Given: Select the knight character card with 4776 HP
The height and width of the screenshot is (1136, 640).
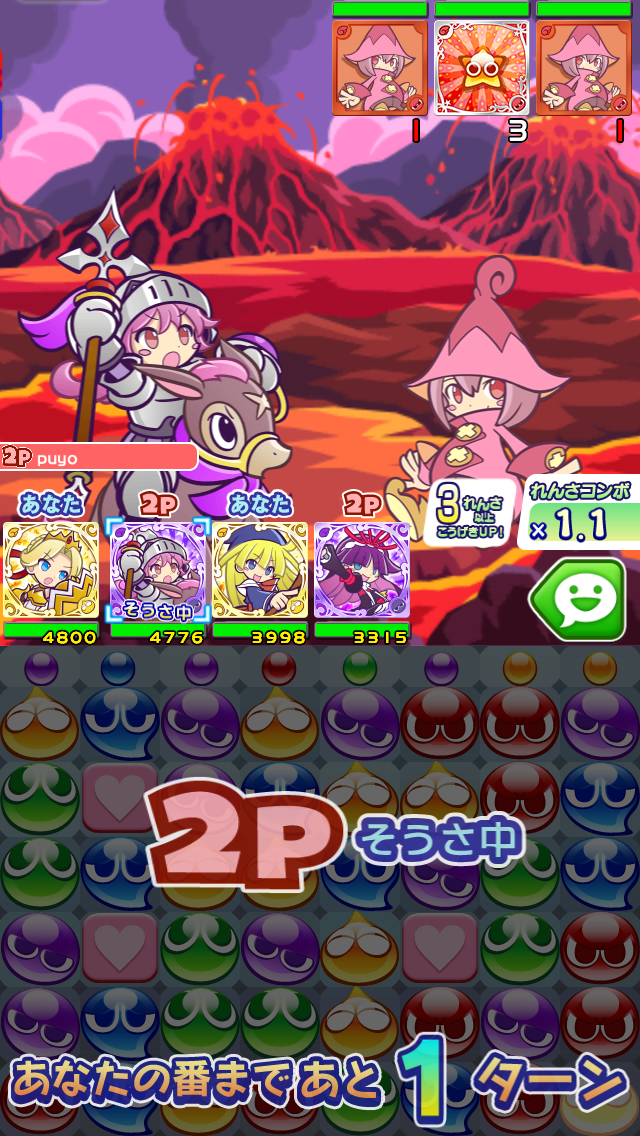Looking at the screenshot, I should click(157, 570).
